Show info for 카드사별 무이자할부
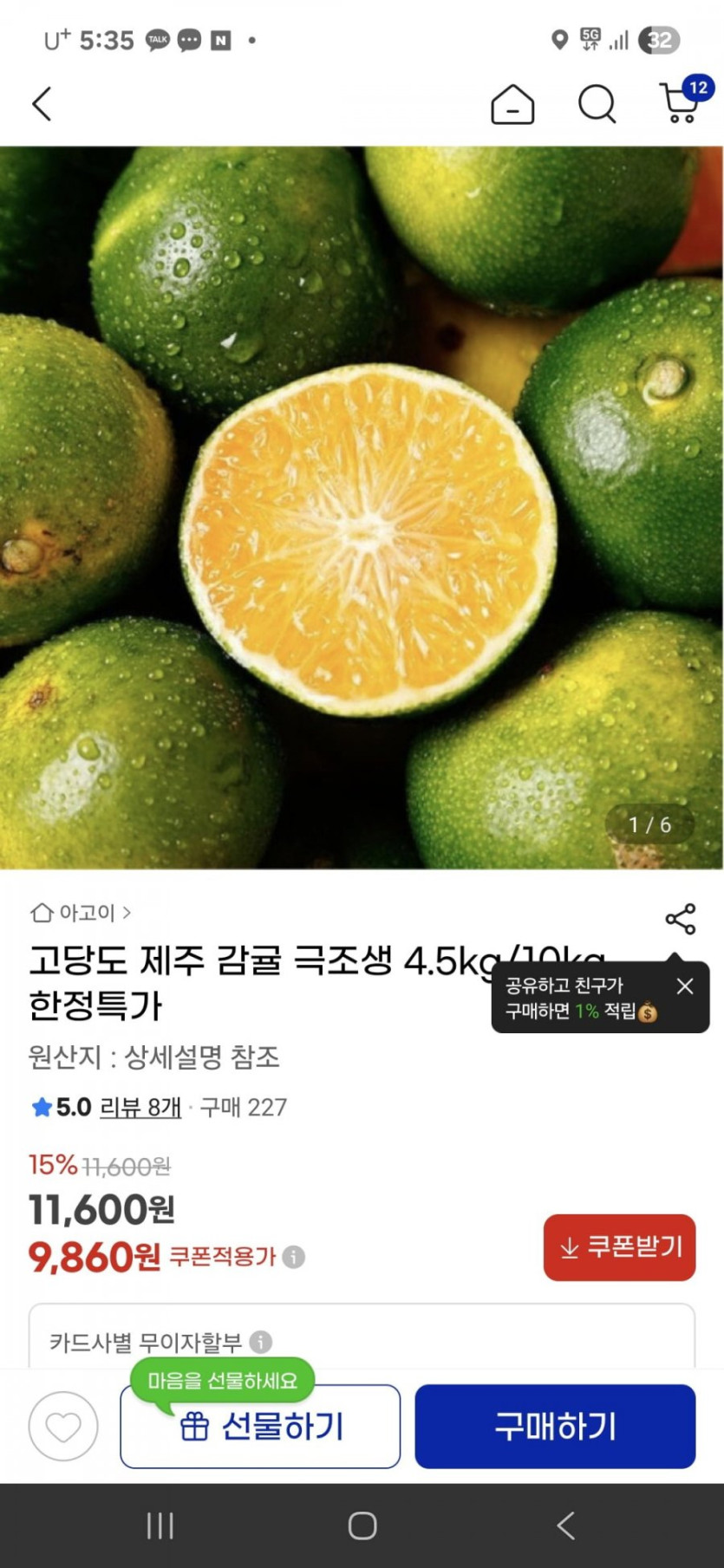 pos(261,1342)
